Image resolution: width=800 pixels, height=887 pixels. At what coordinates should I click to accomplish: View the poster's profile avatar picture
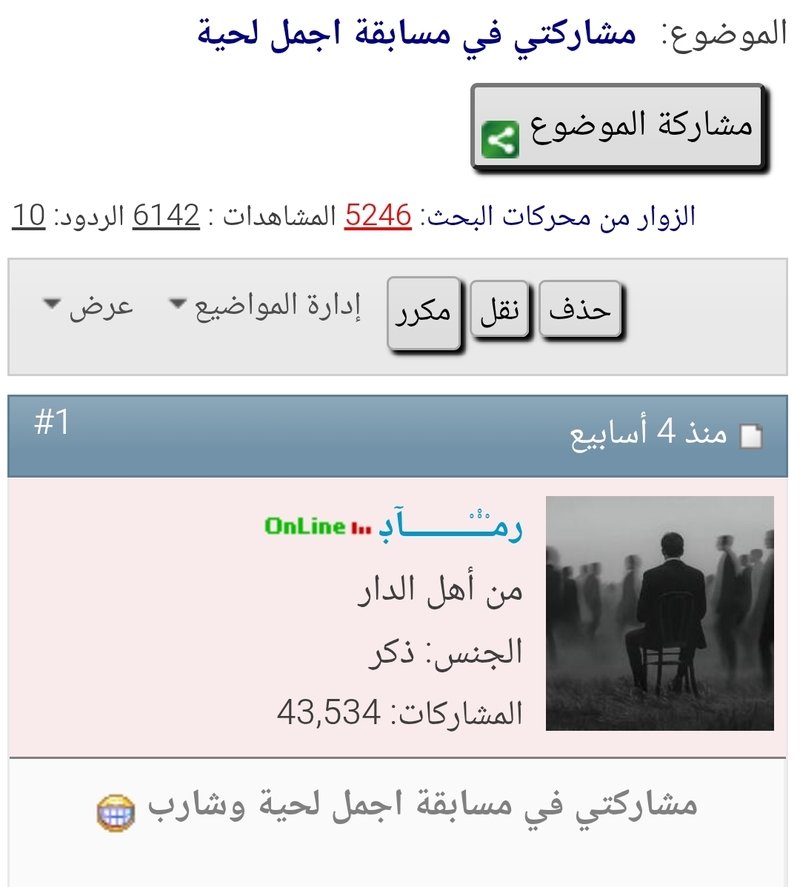pos(660,613)
